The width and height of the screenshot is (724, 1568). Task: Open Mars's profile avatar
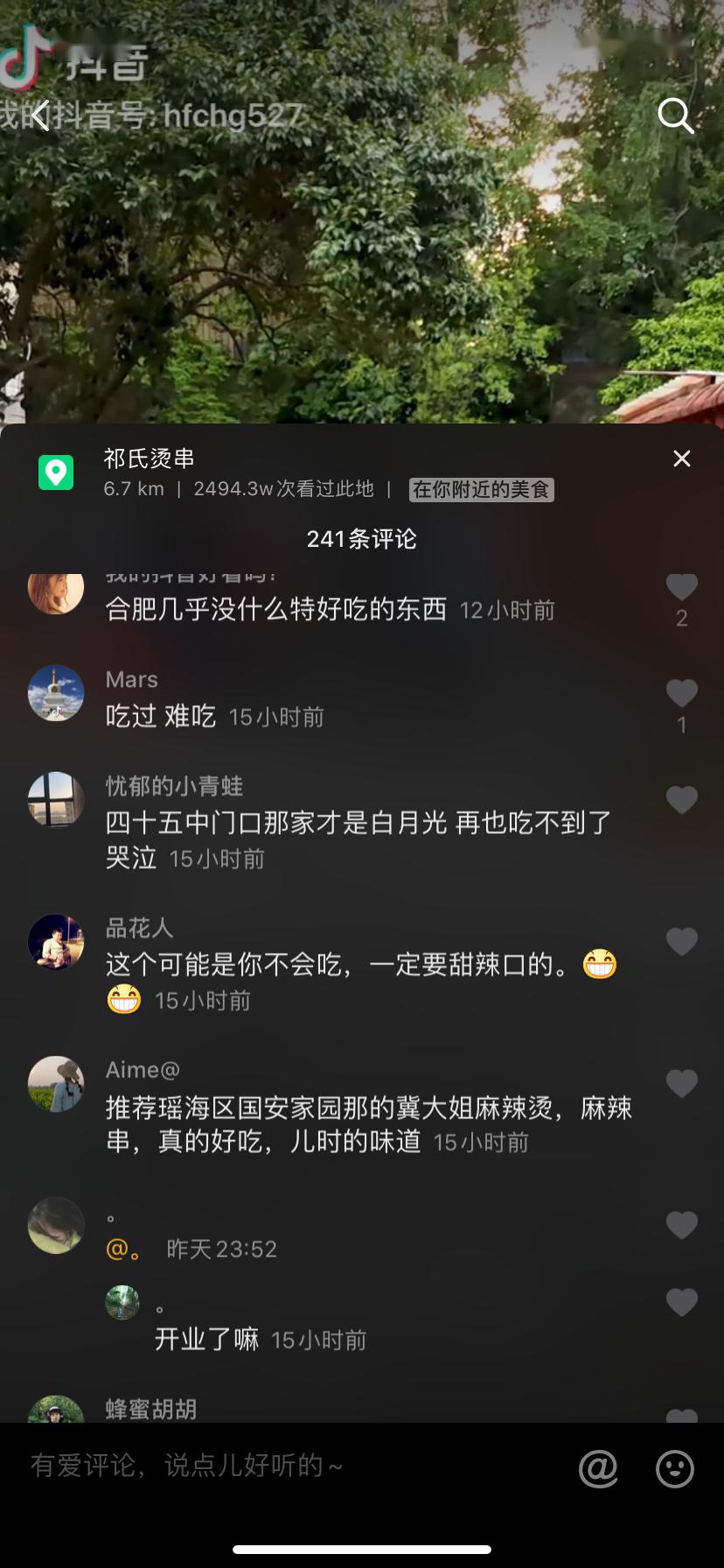(x=56, y=694)
